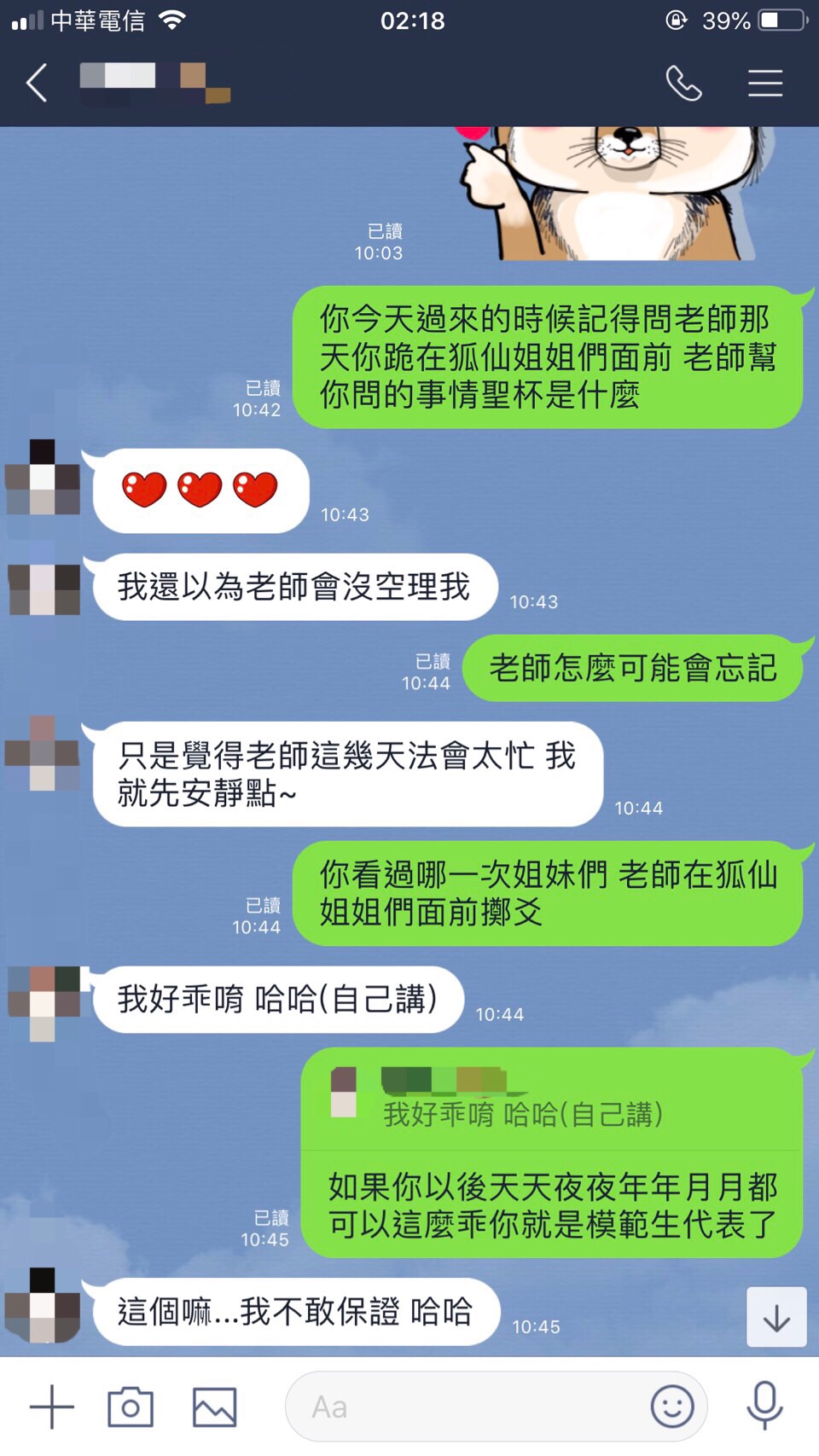Open the sender's avatar beside the hearts message

click(43, 477)
